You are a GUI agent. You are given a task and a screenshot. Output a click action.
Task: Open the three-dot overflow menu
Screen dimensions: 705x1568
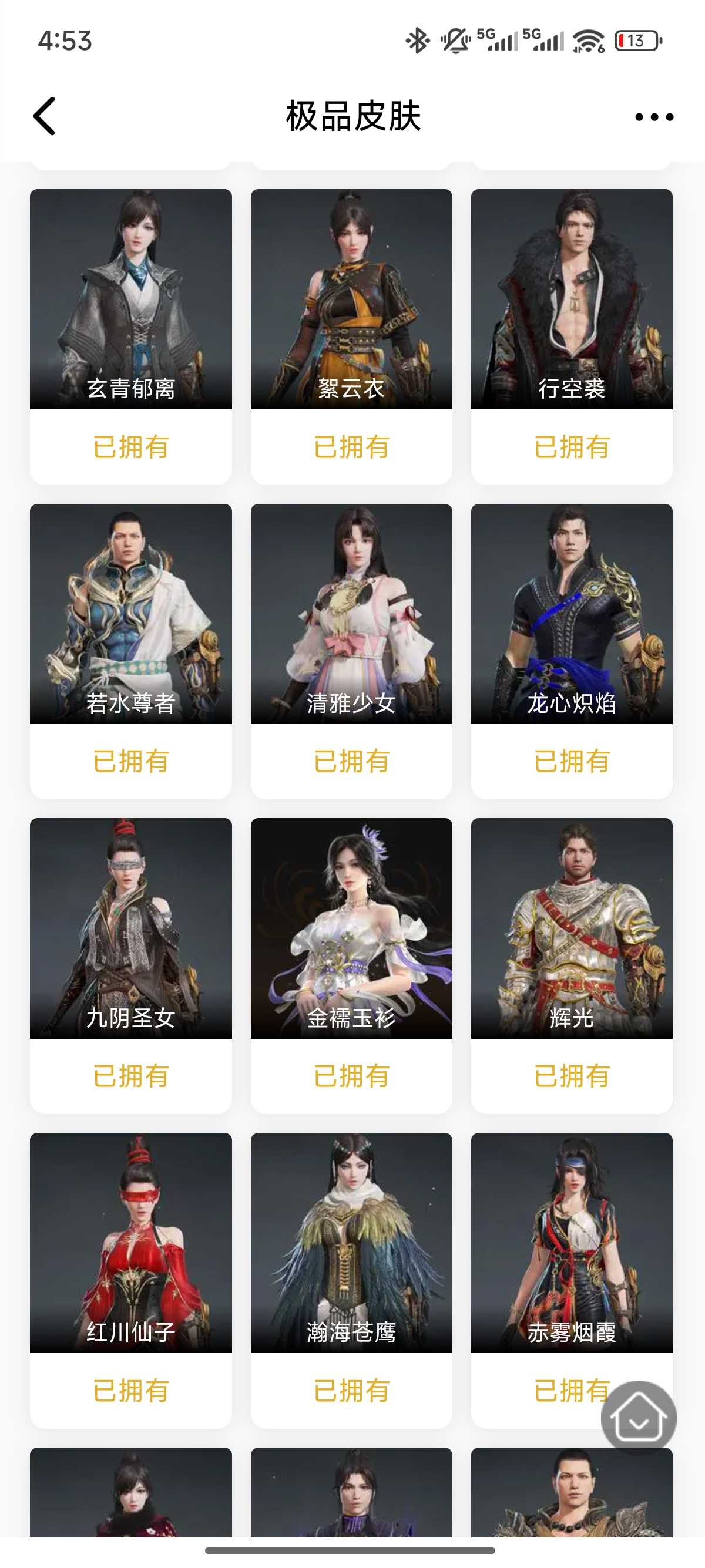pos(654,117)
